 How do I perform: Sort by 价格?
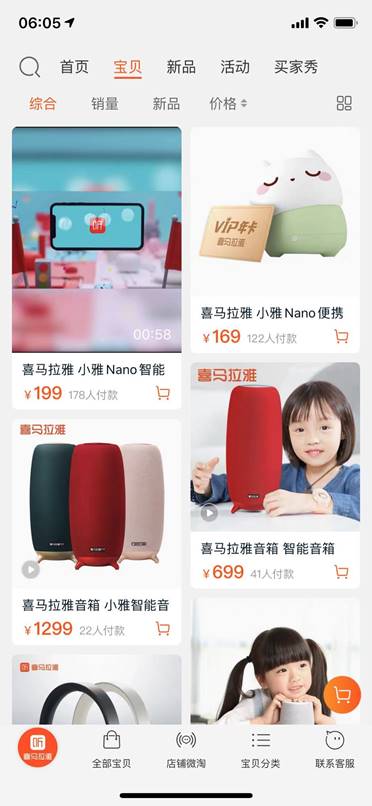click(228, 104)
